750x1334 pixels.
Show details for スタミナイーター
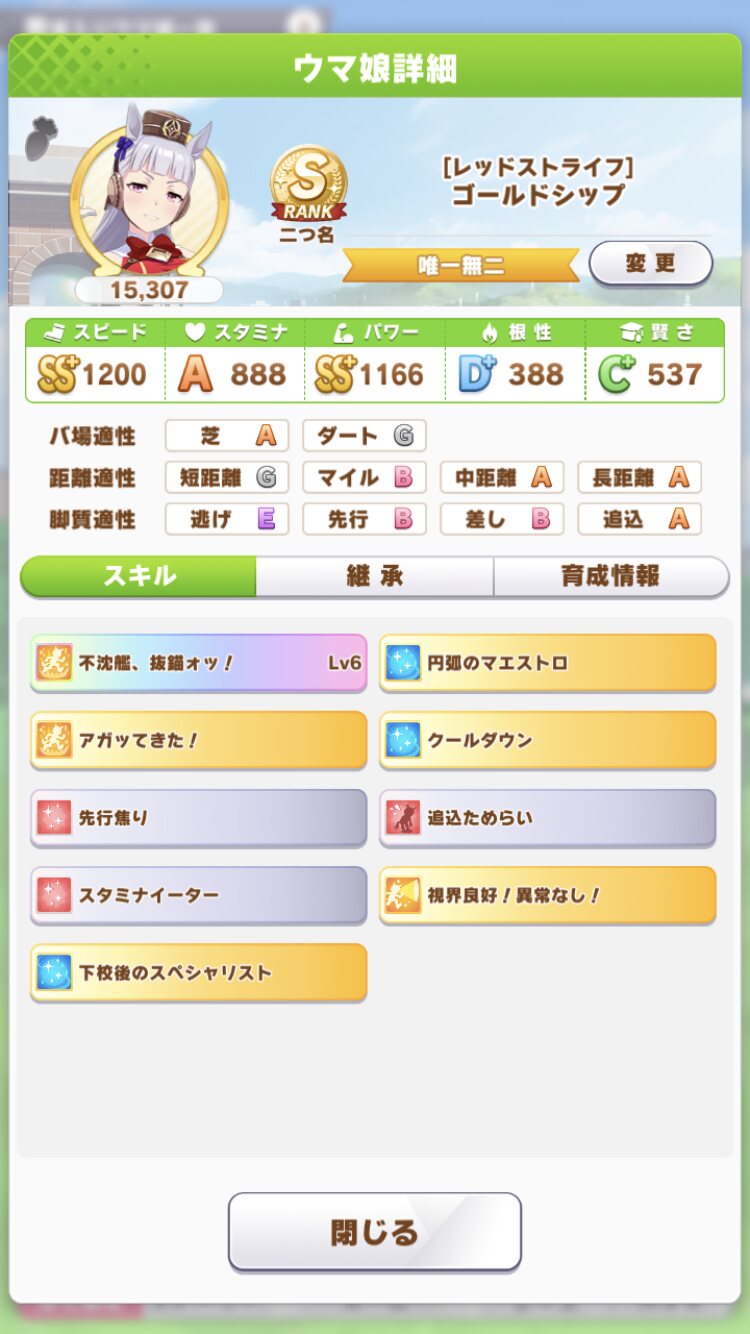[198, 895]
